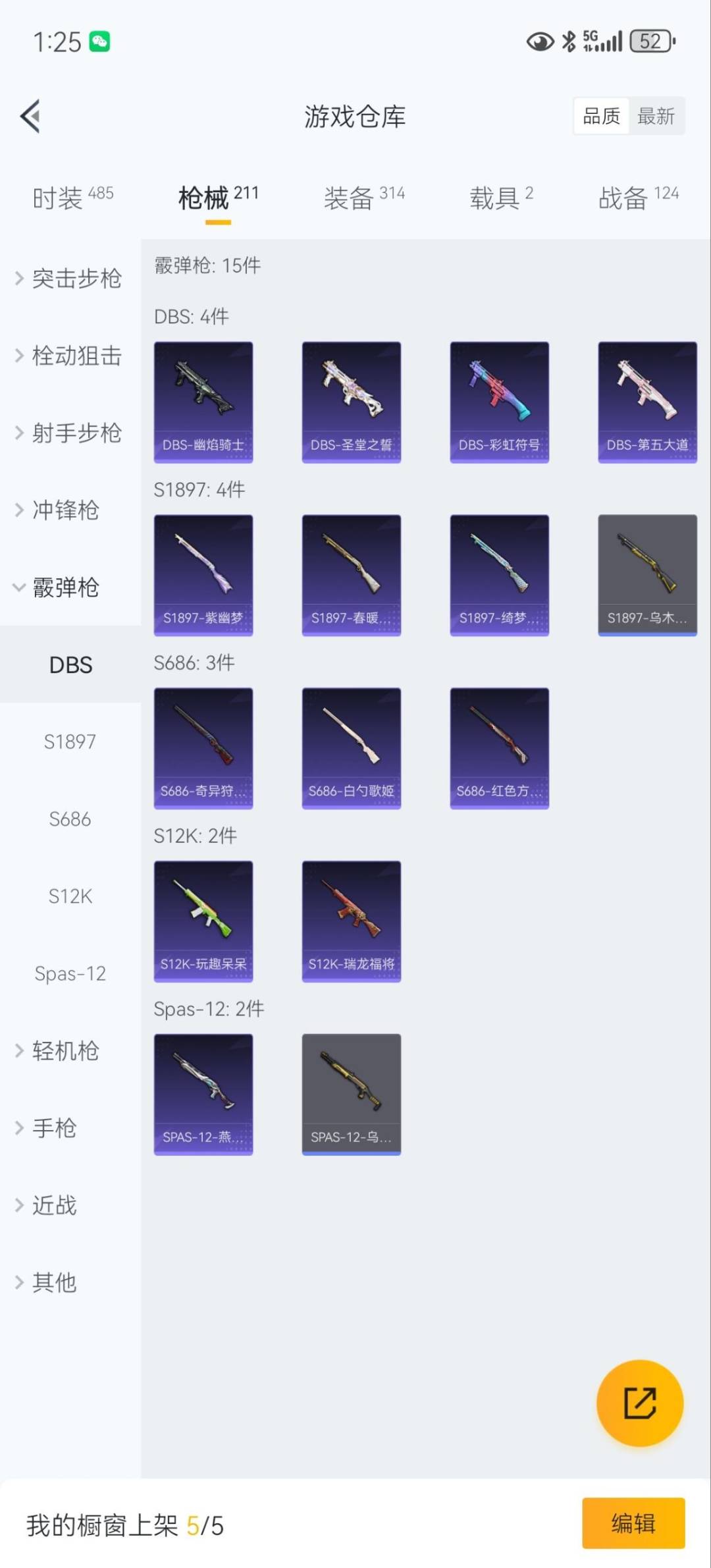Image resolution: width=711 pixels, height=1568 pixels.
Task: Switch sorting to 品质
Action: click(600, 115)
